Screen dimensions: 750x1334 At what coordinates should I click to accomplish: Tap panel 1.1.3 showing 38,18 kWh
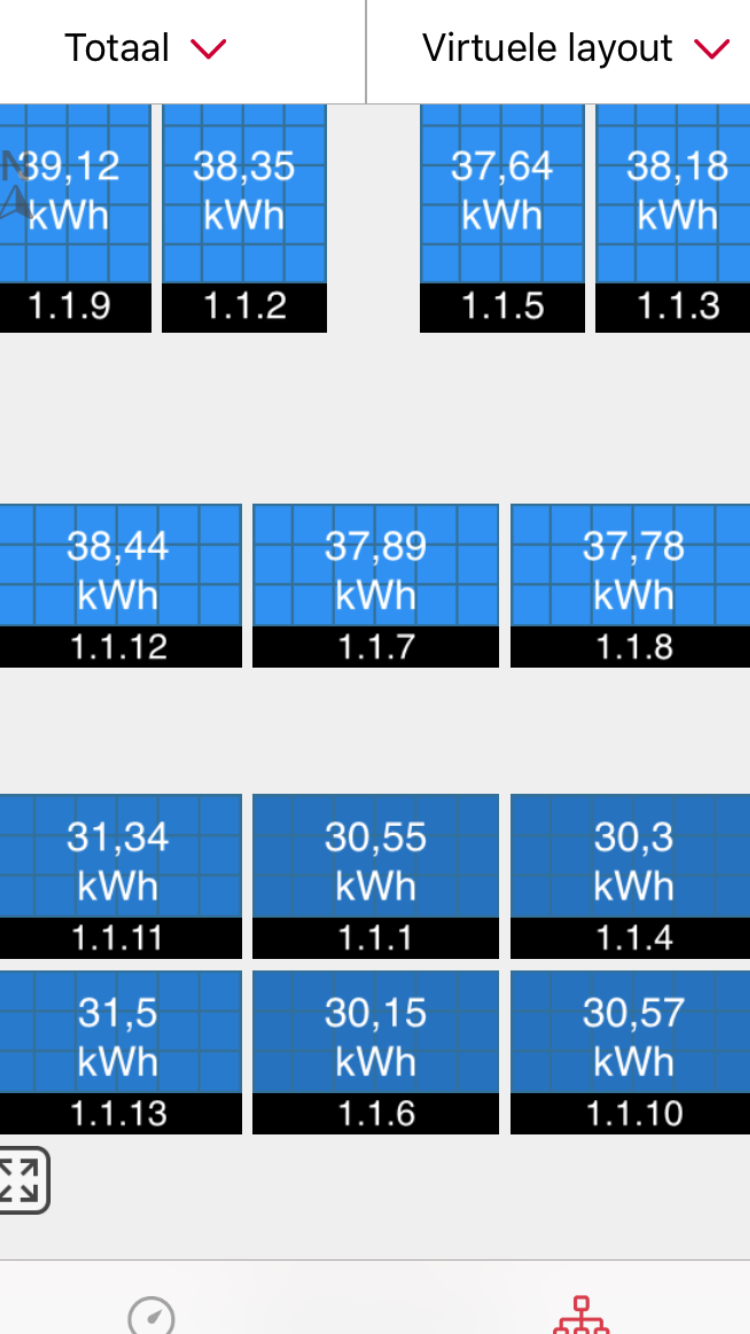(x=673, y=218)
